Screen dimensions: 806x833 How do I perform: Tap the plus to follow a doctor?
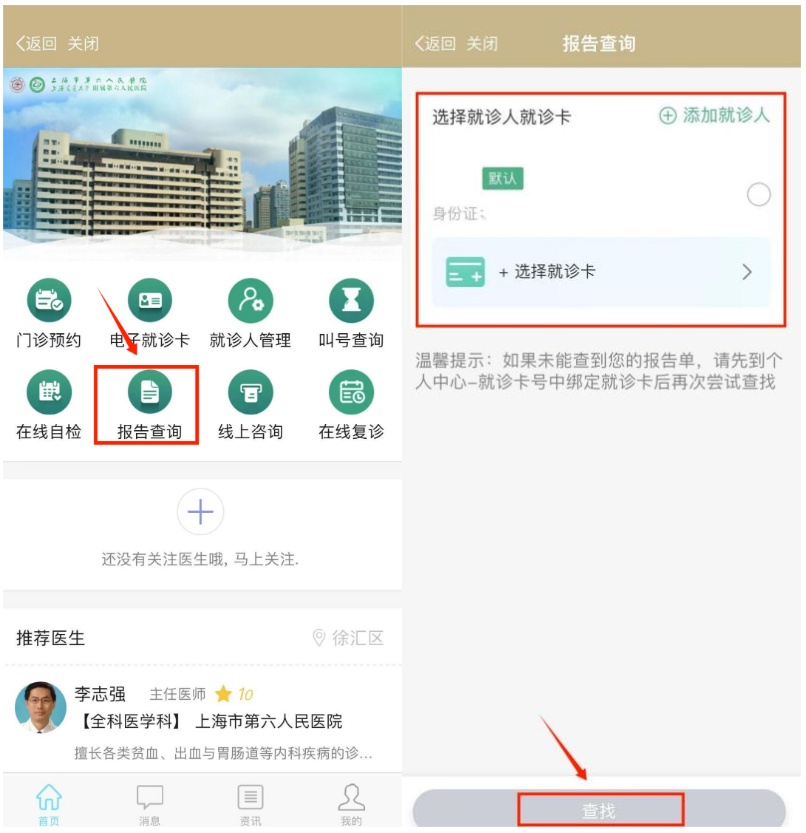click(x=200, y=512)
